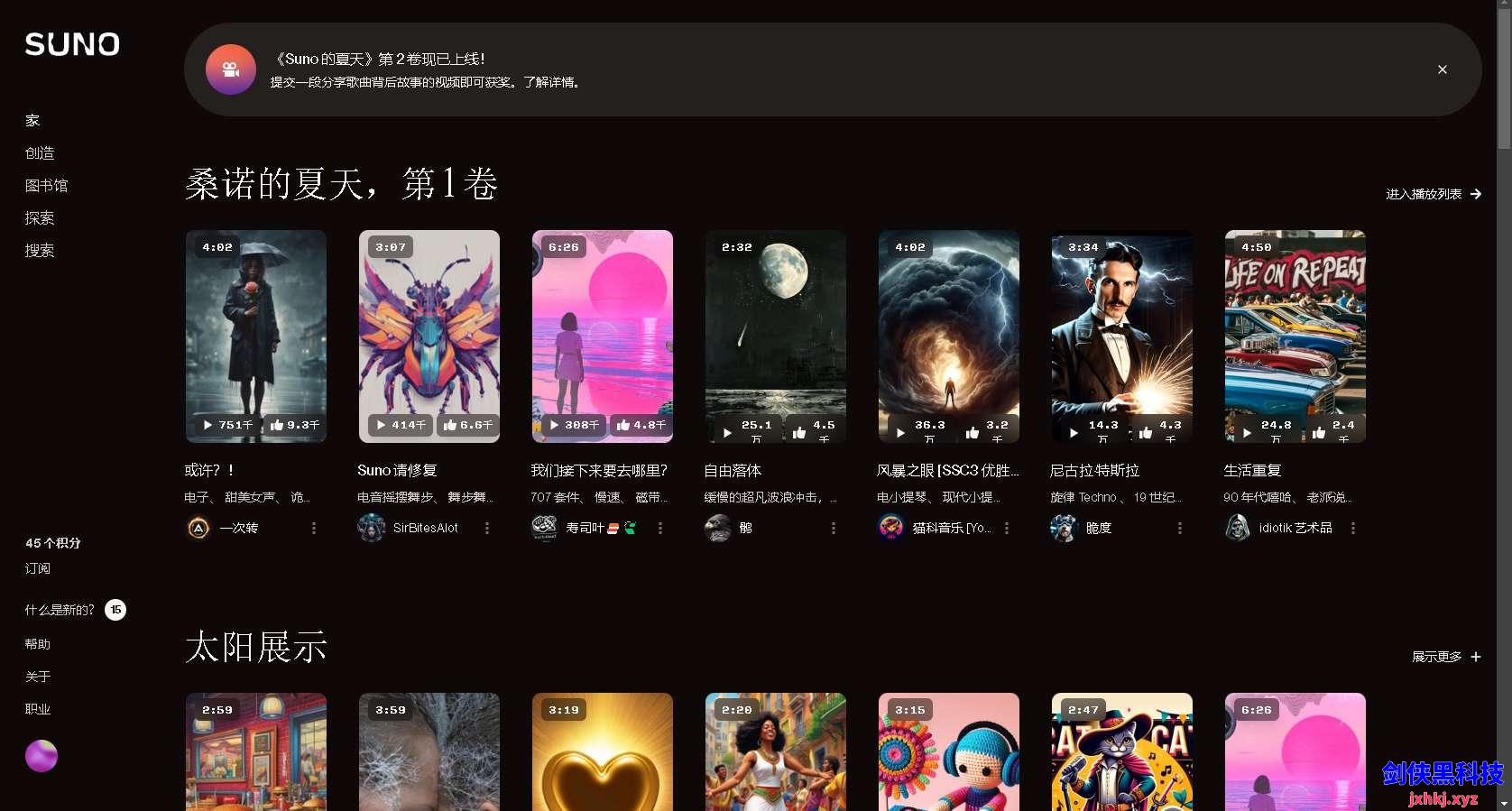This screenshot has height=811, width=1512.
Task: View creator profile SirBitesAlot
Action: point(425,528)
